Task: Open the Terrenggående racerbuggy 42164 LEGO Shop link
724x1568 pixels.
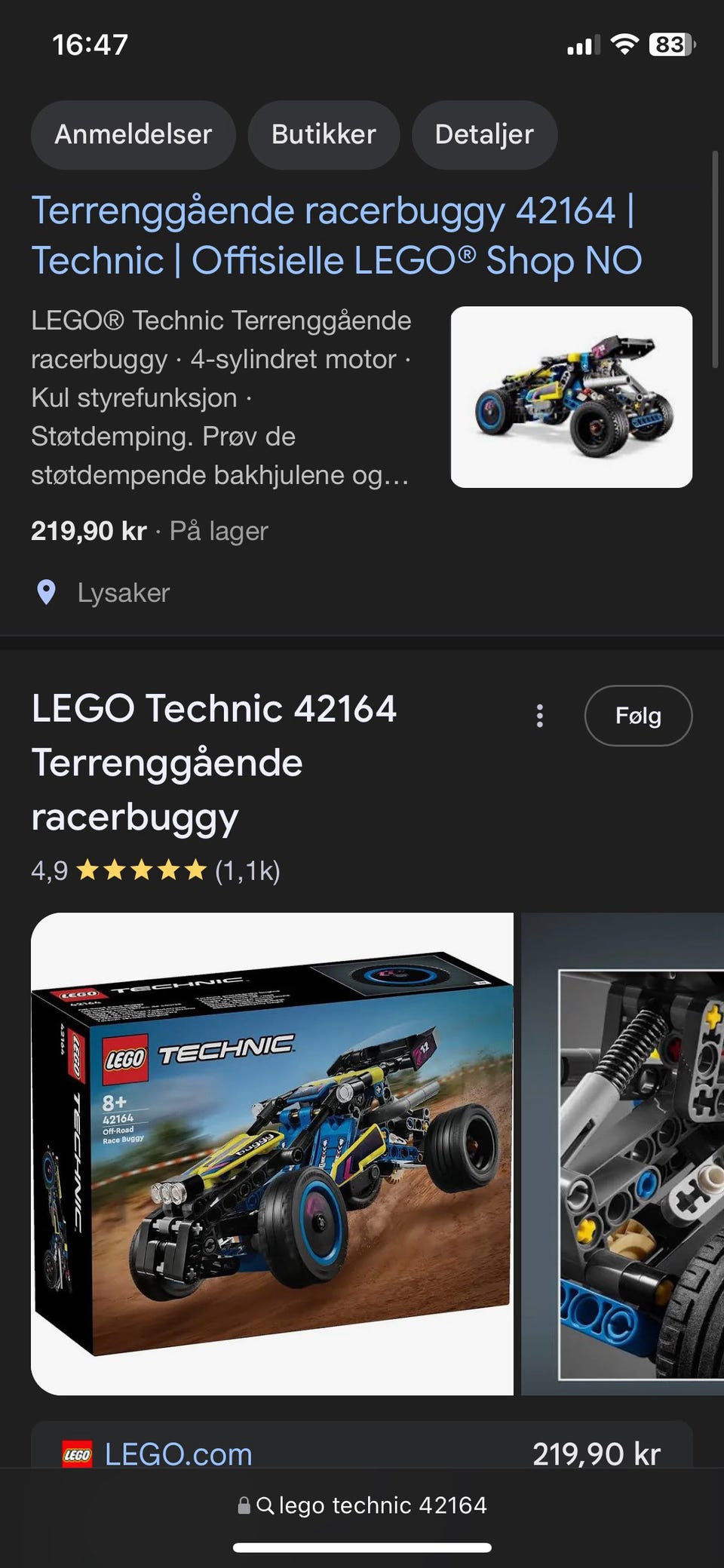Action: coord(336,235)
